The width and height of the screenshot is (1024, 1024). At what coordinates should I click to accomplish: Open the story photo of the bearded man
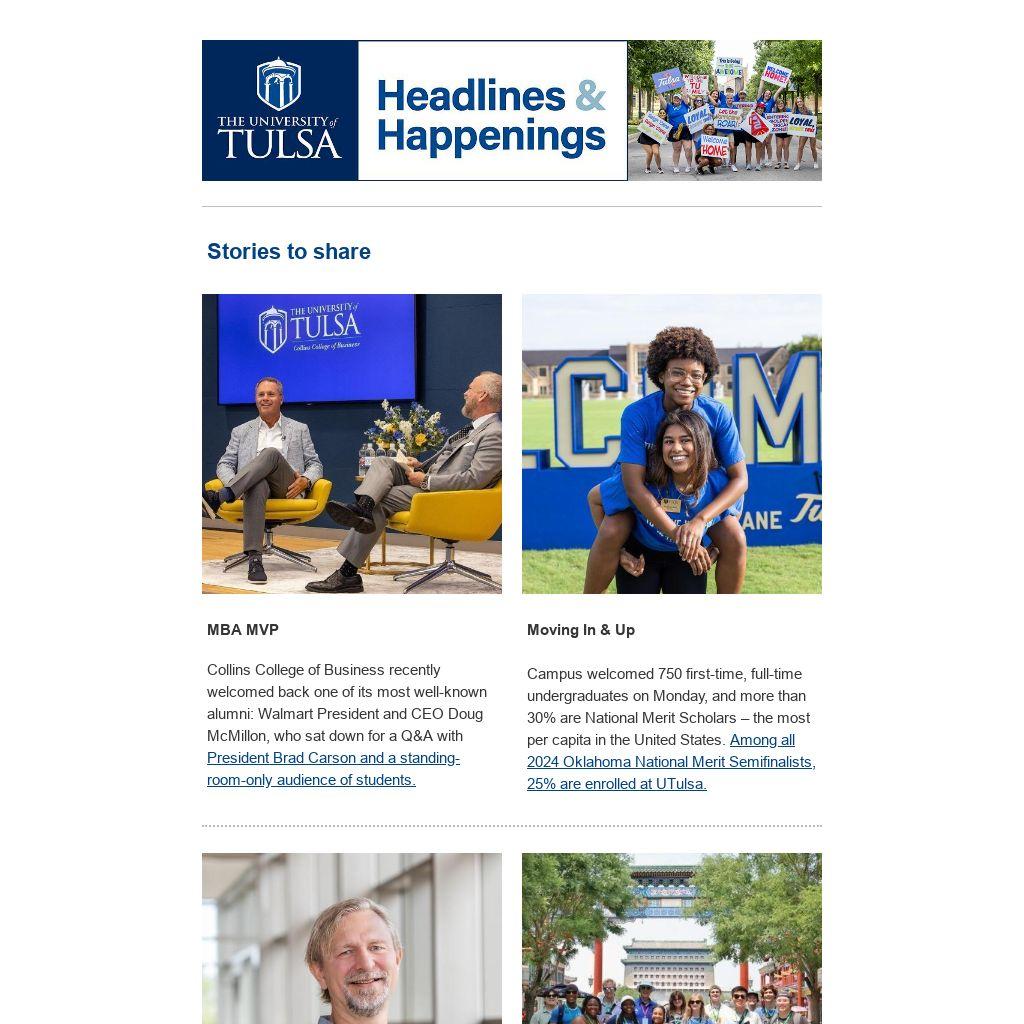coord(352,938)
